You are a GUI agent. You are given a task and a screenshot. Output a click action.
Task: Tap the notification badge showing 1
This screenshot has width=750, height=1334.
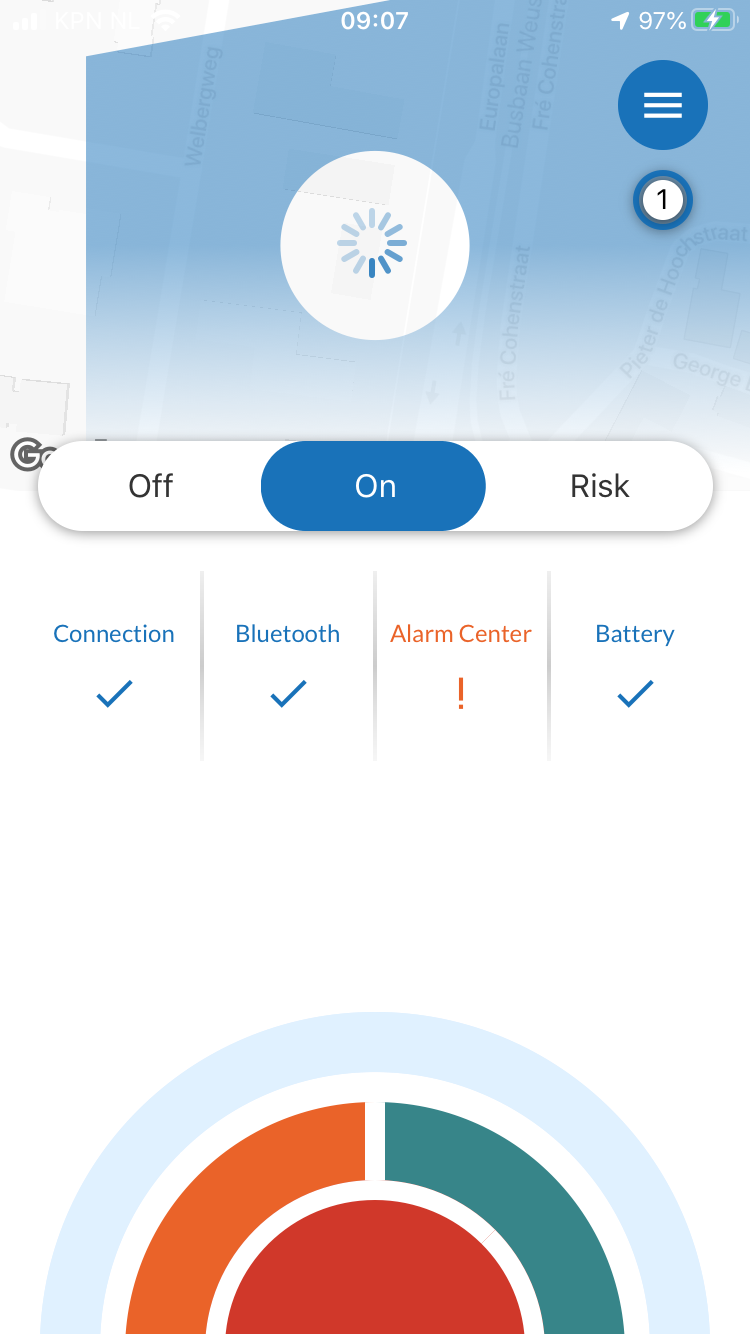click(662, 200)
